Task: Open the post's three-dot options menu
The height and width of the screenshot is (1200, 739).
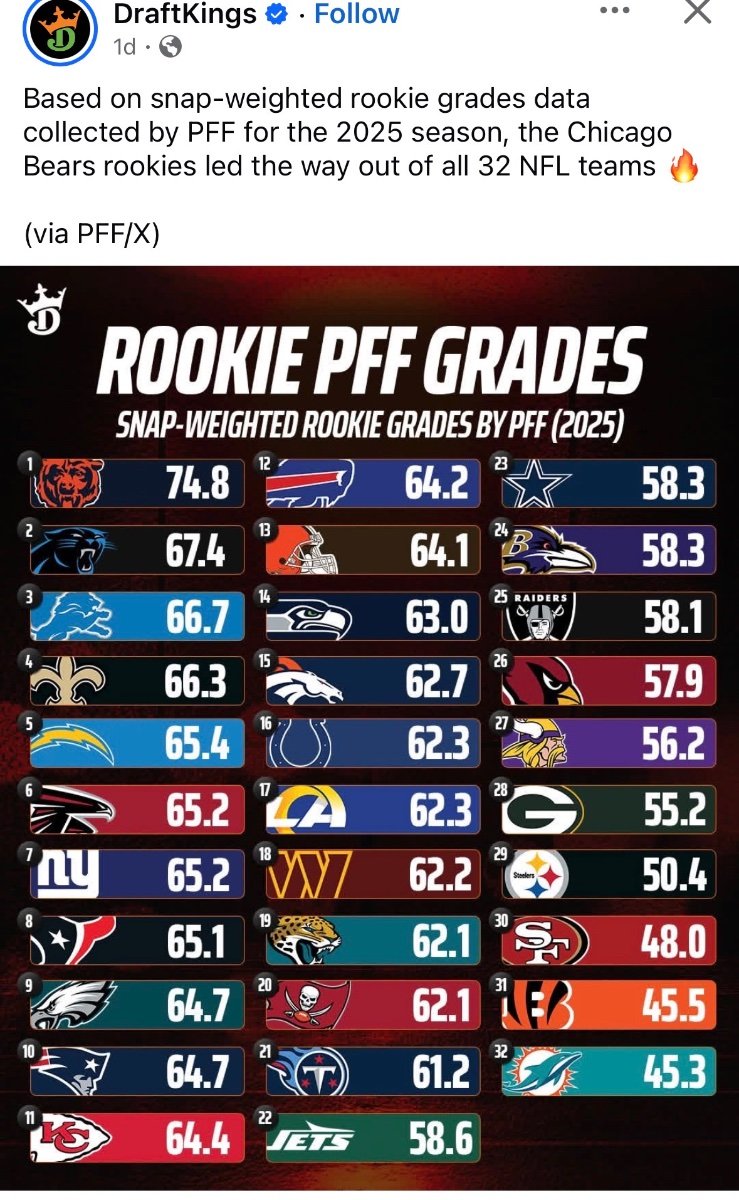Action: point(614,11)
